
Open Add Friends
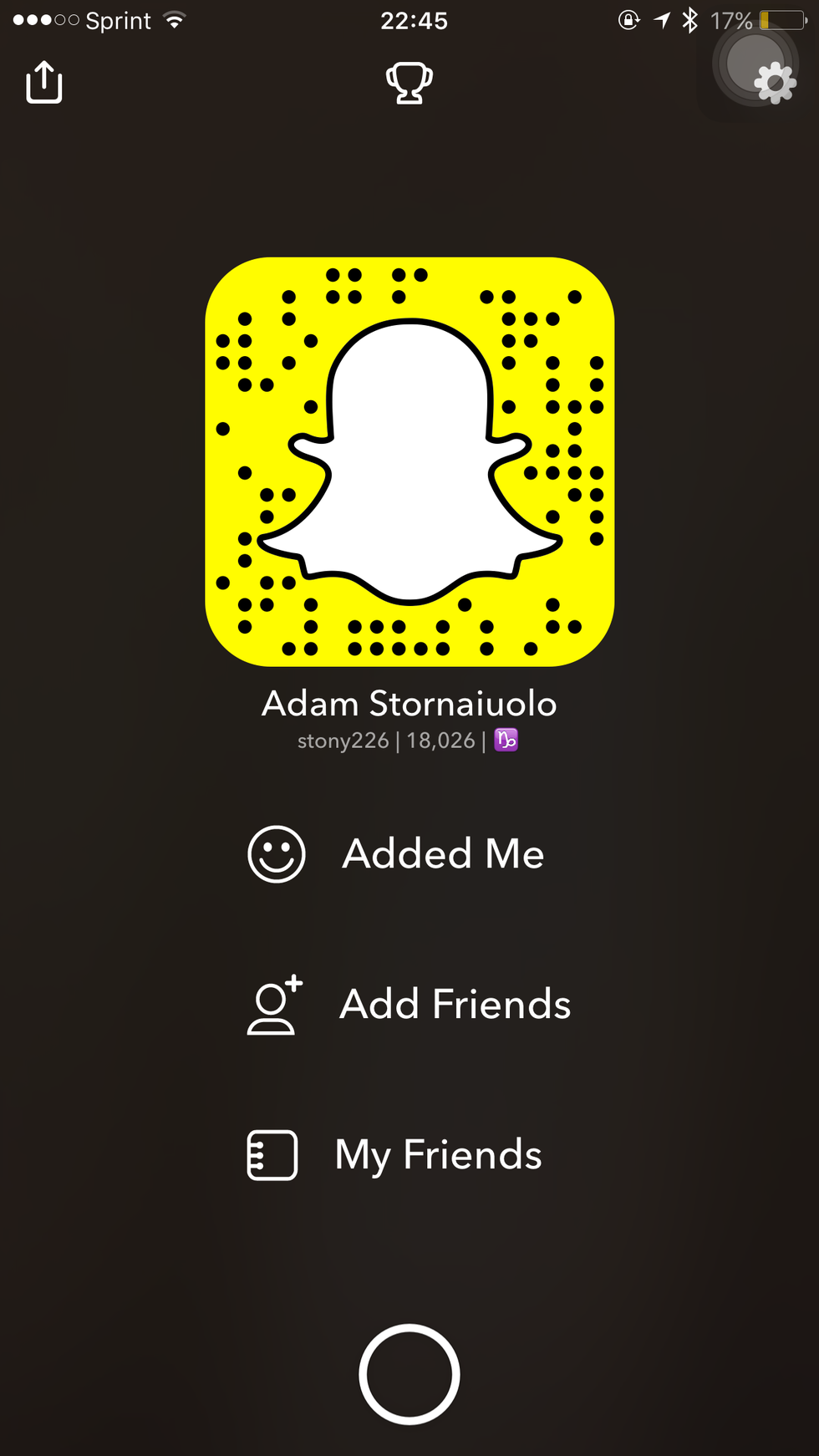[x=409, y=1004]
